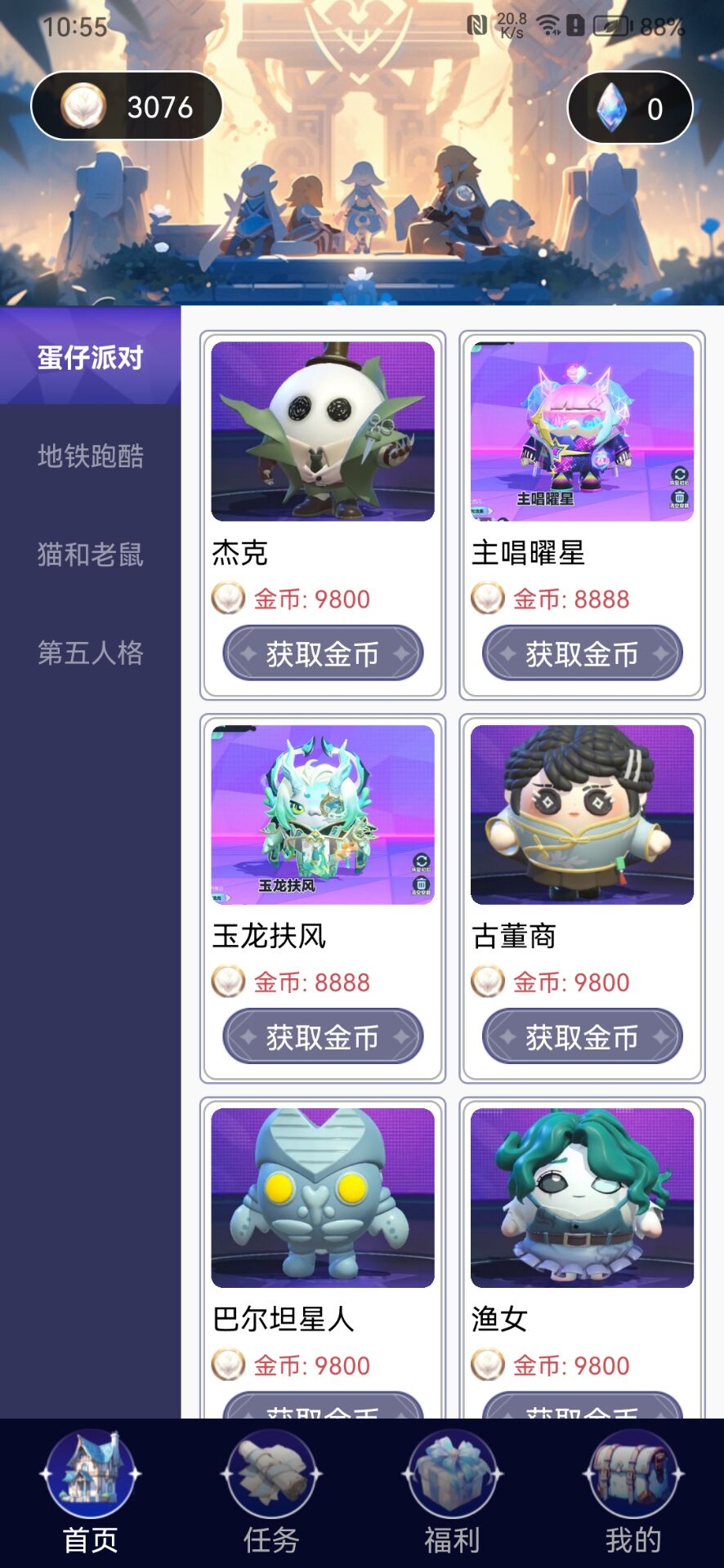Open the gold coin balance 3076
Viewport: 724px width, 1568px height.
pos(127,106)
